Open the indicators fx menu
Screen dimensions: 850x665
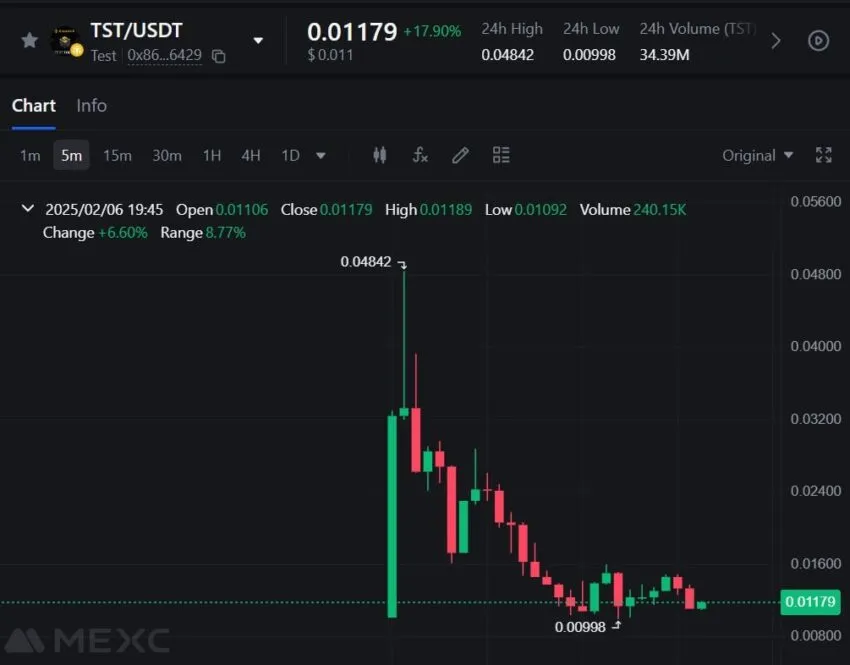pos(420,155)
